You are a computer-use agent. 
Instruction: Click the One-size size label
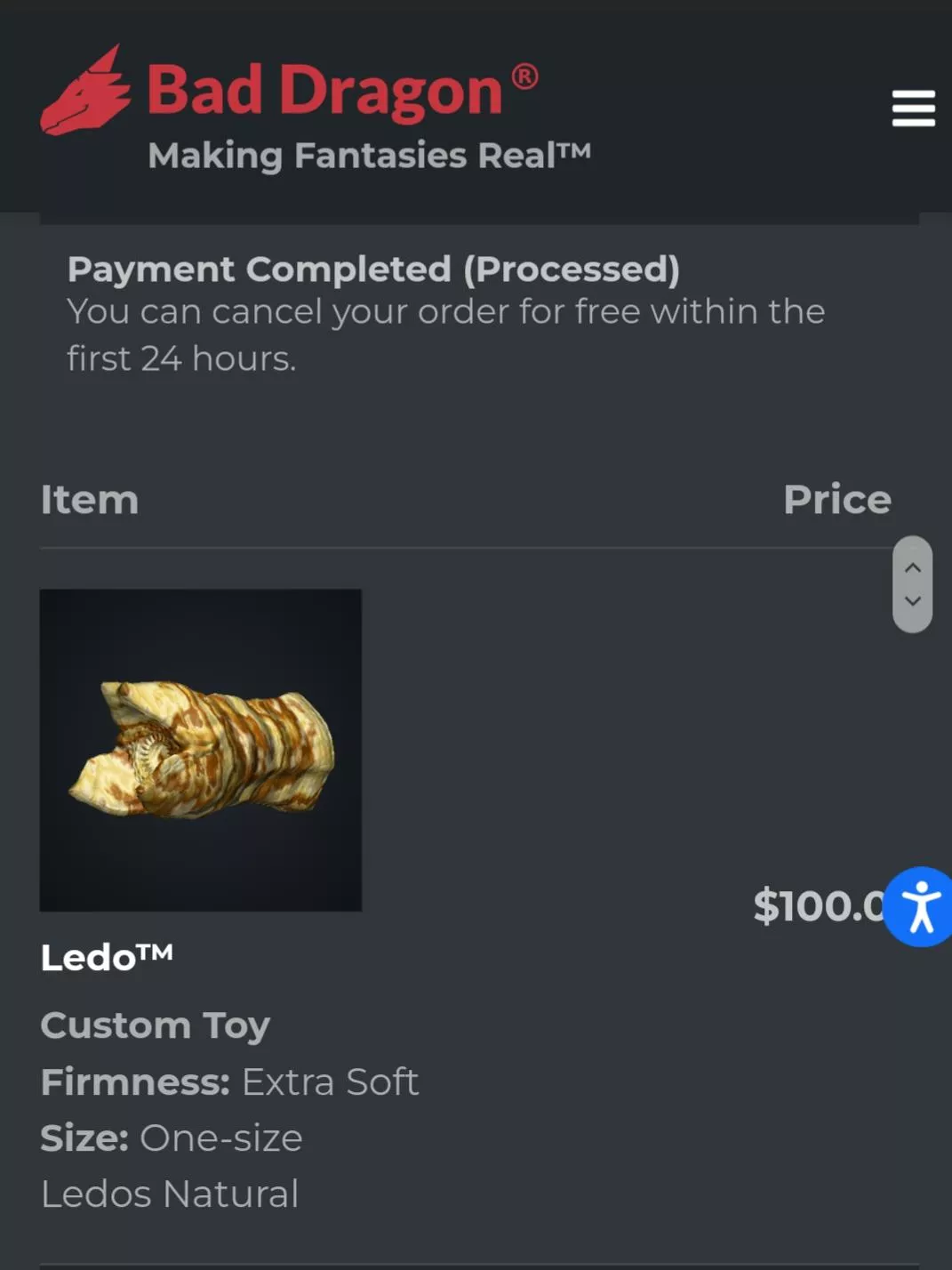(222, 1137)
